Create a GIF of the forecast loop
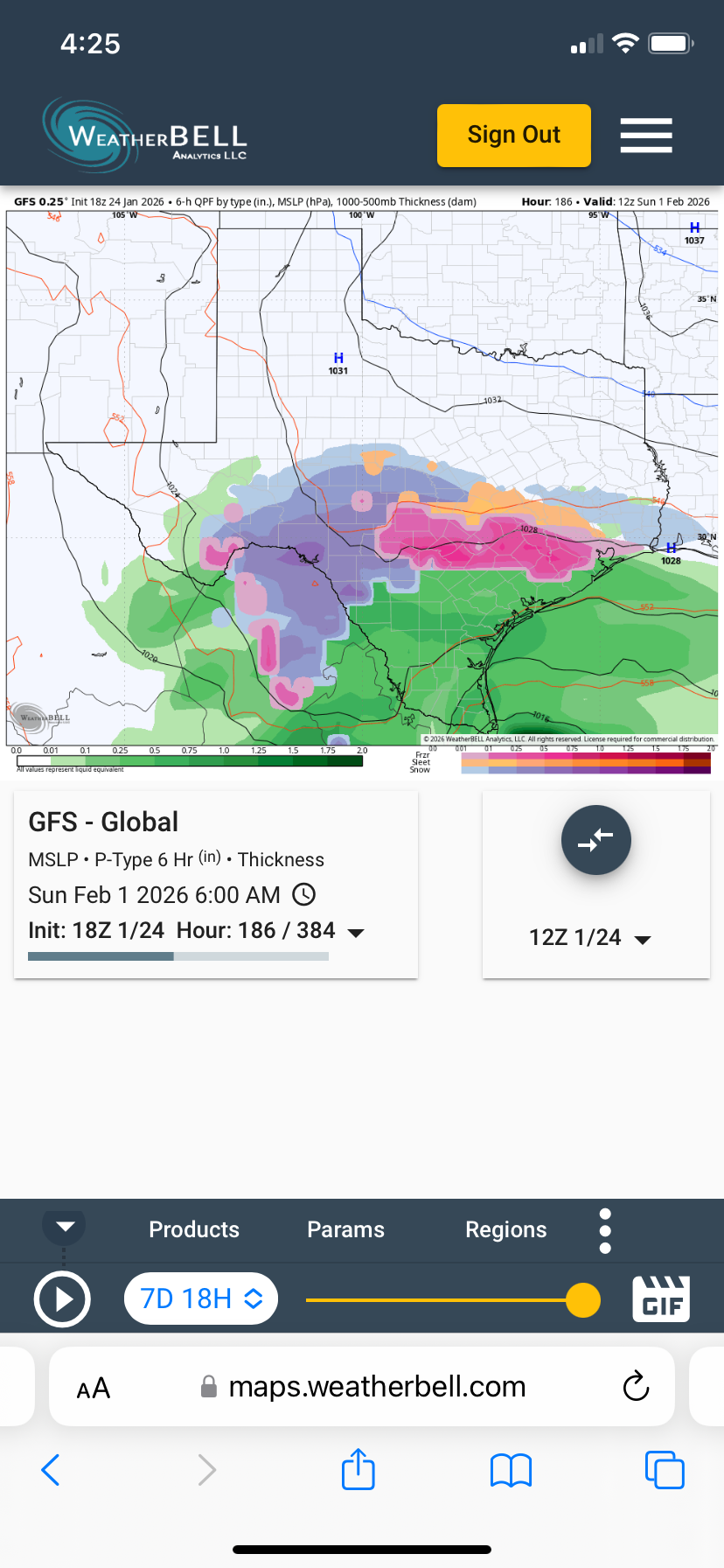 point(661,1298)
